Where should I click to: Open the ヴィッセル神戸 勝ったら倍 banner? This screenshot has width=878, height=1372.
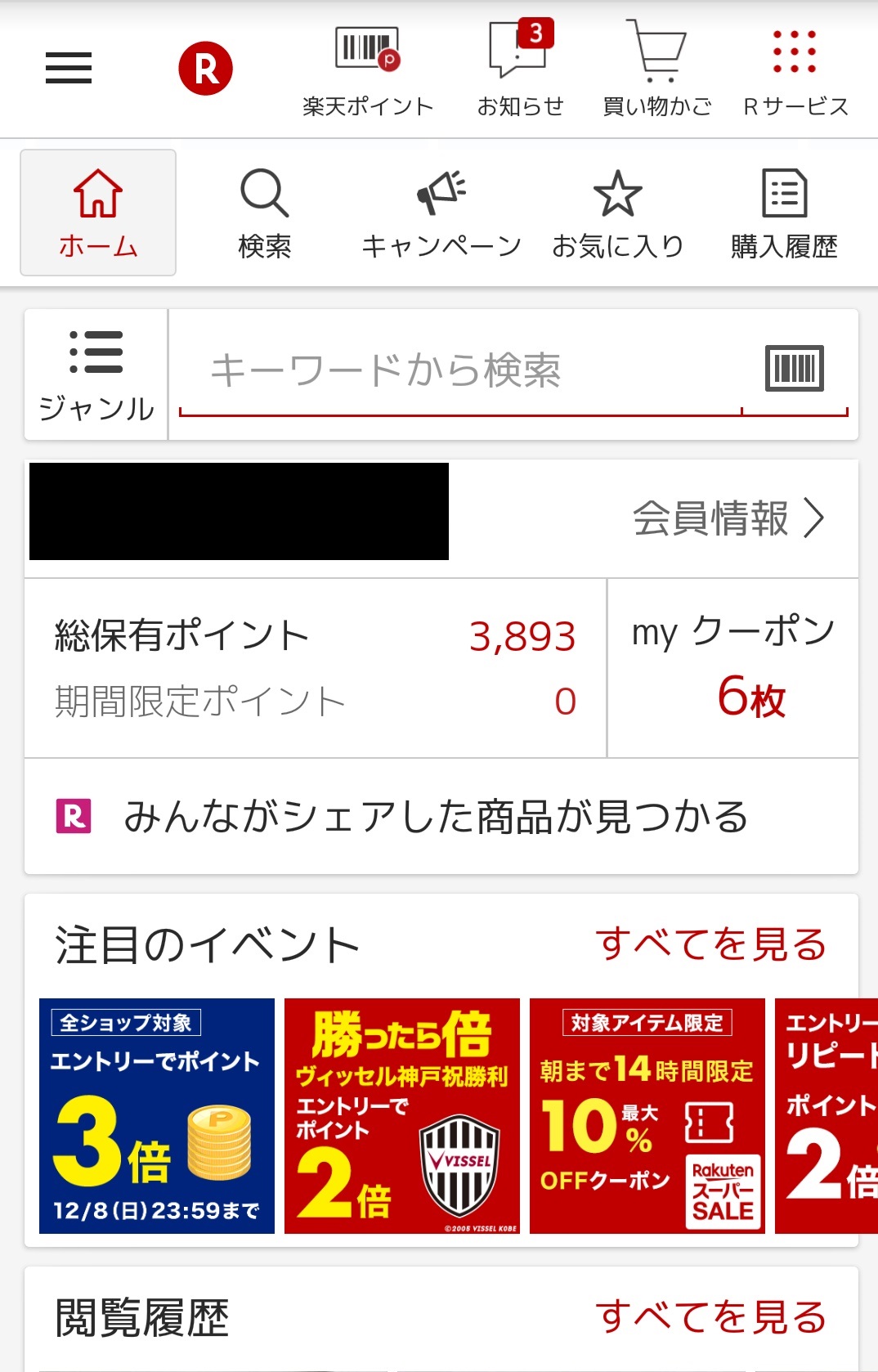tap(401, 1115)
